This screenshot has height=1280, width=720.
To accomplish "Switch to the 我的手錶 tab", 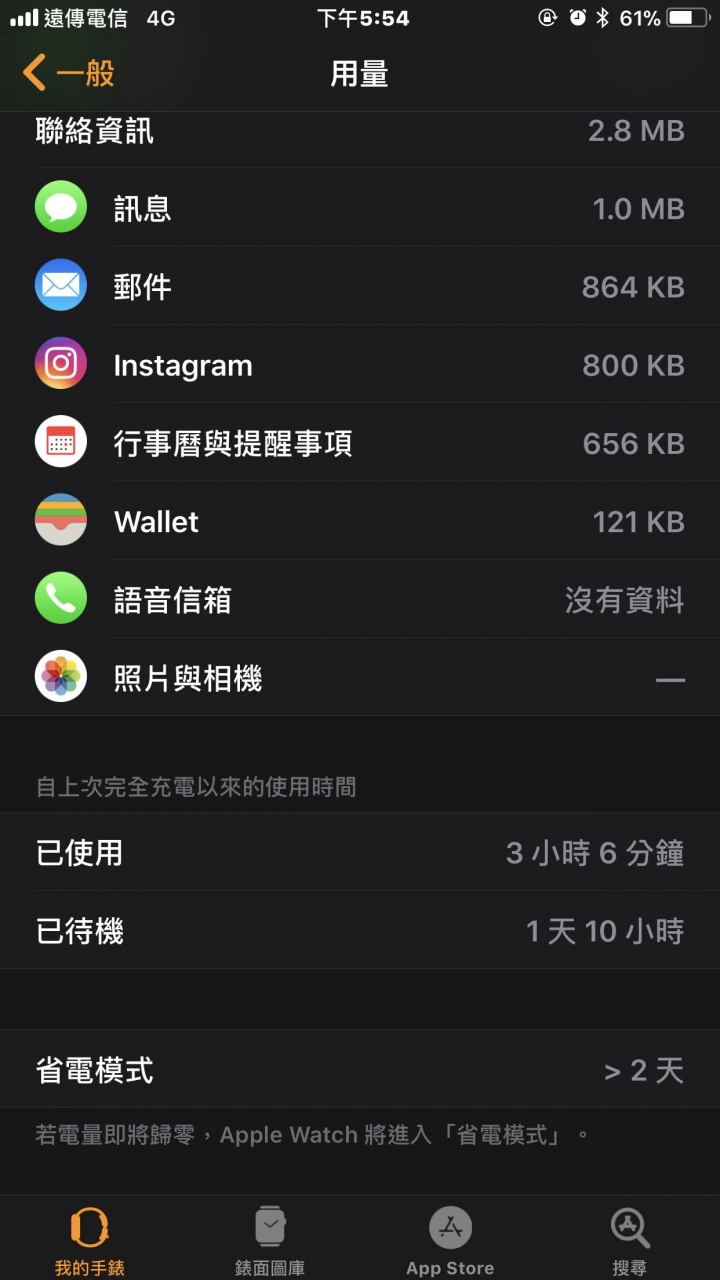I will (90, 1240).
